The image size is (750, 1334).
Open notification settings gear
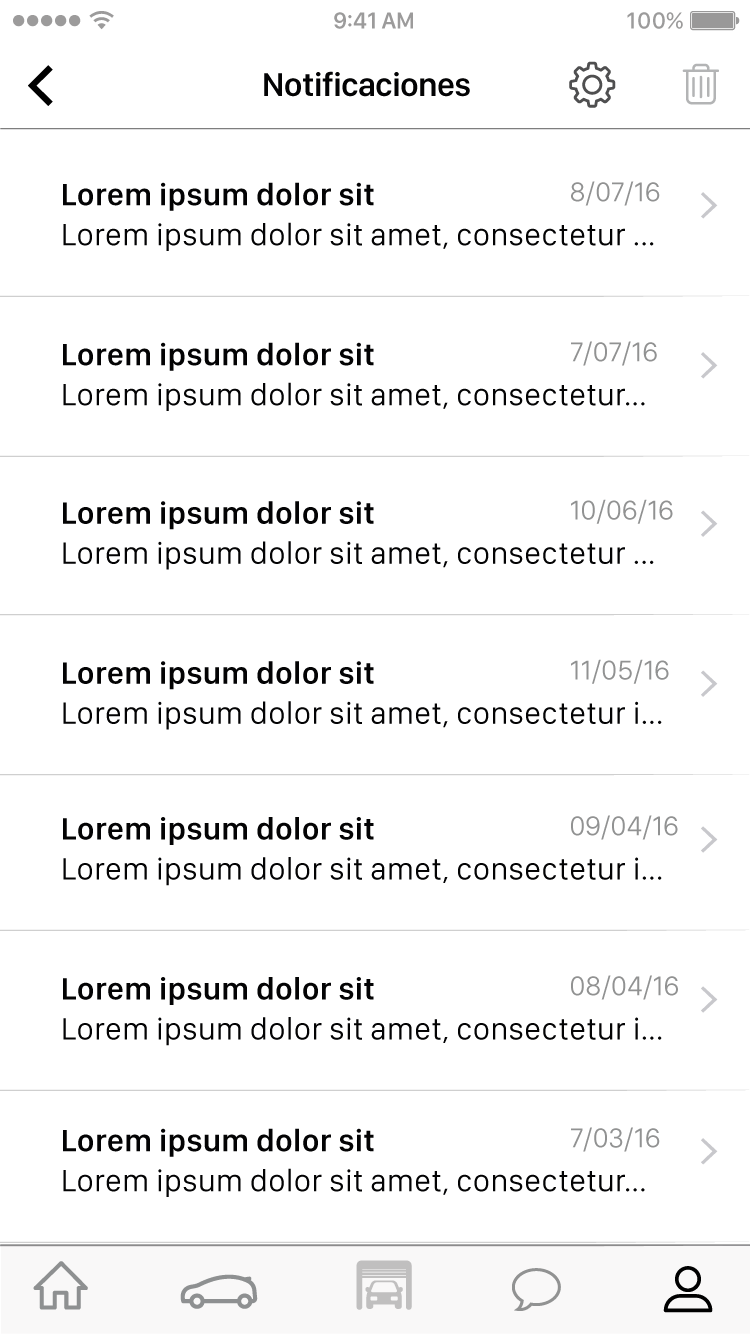[x=592, y=85]
